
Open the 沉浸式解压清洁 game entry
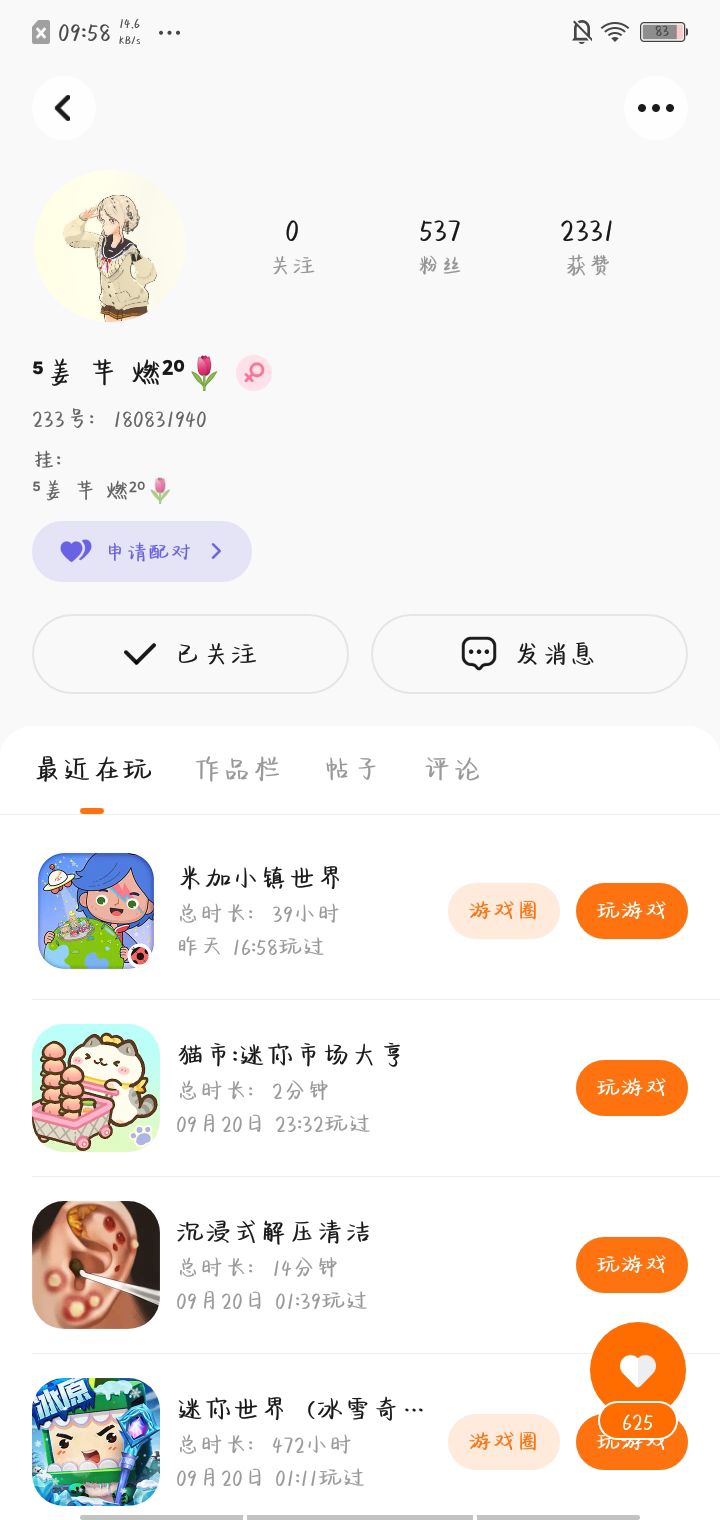(274, 1232)
